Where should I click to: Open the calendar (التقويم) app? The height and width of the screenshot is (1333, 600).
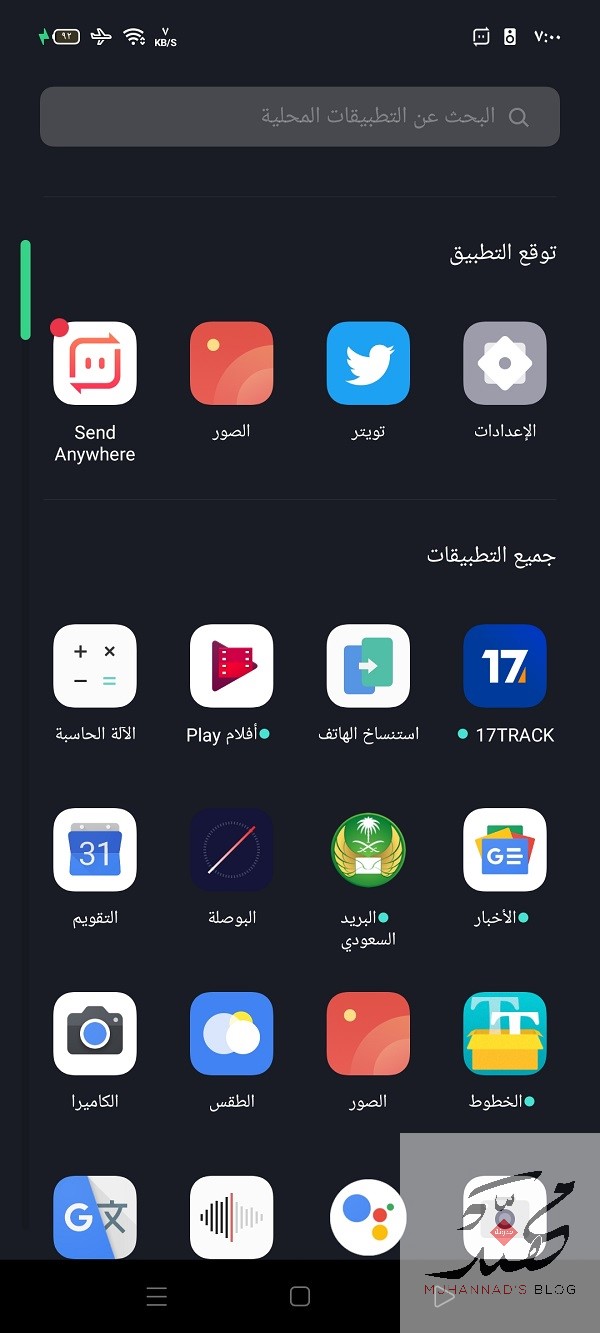tap(95, 850)
